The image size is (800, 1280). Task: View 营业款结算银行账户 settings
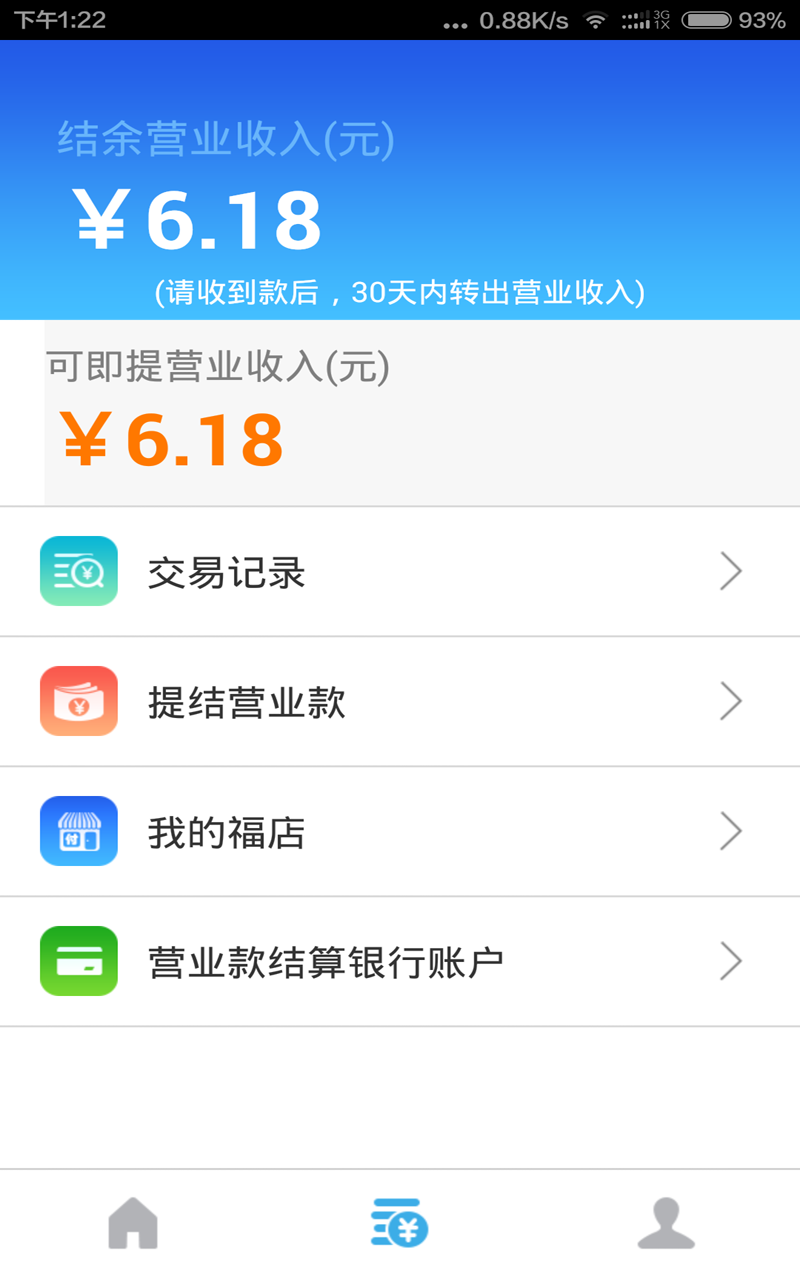pos(400,962)
